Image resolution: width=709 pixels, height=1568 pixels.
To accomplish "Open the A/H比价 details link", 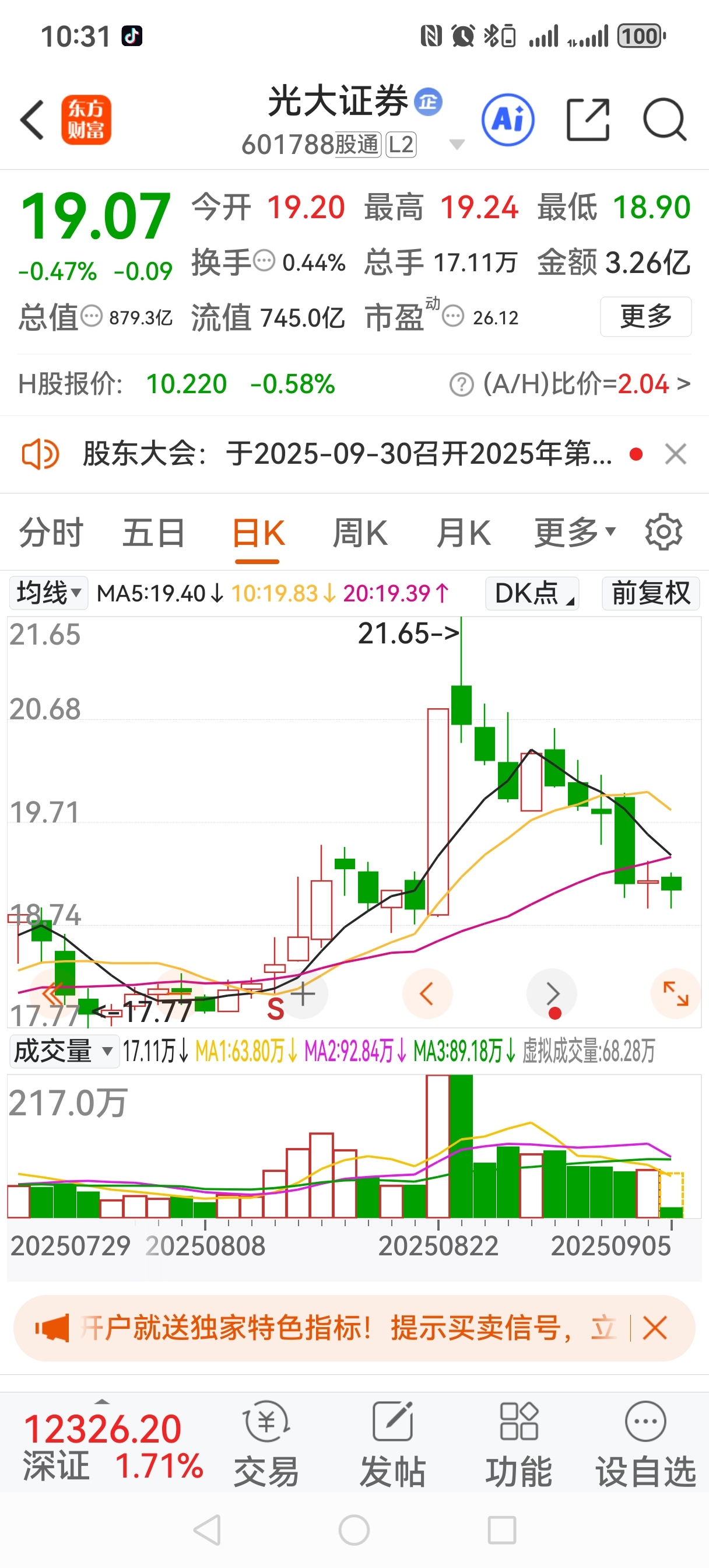I will click(570, 384).
